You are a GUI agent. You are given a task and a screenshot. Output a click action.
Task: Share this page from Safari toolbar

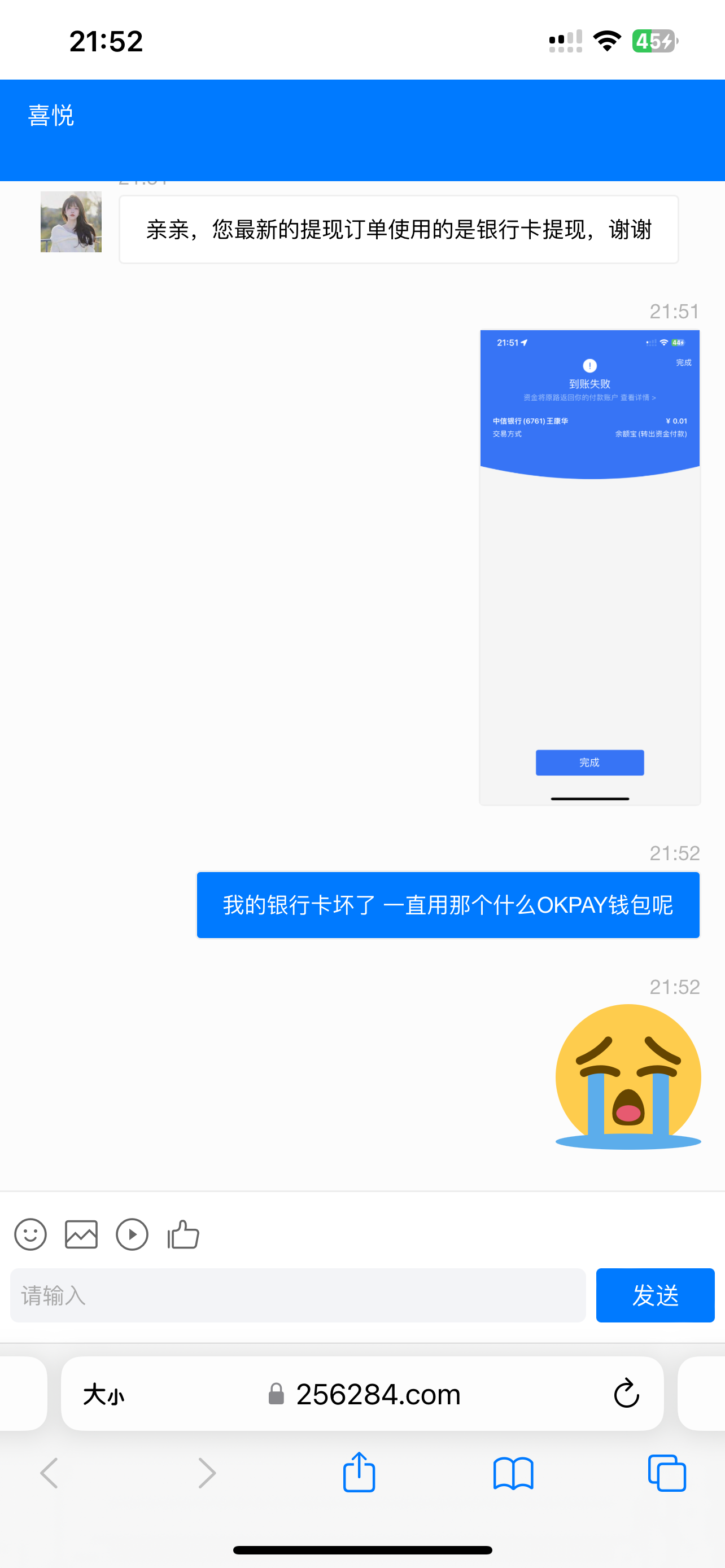(x=359, y=1473)
